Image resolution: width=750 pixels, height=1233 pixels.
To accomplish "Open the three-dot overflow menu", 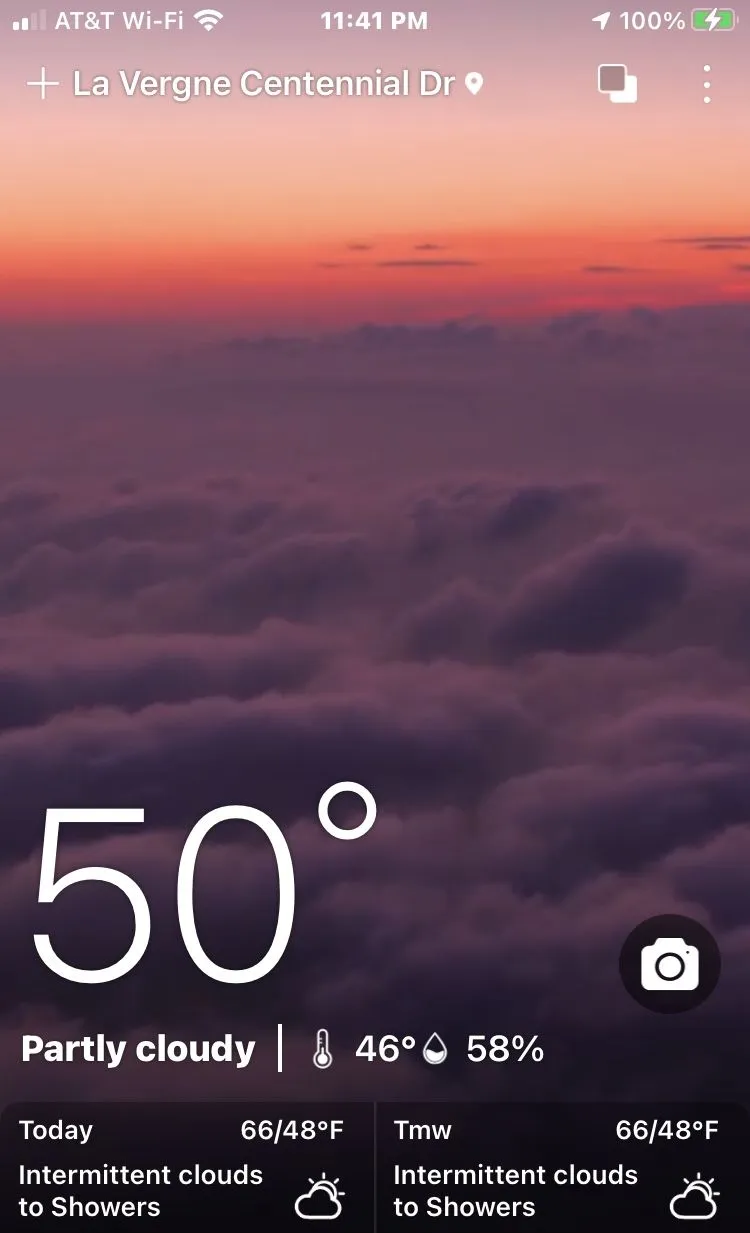I will pos(707,84).
